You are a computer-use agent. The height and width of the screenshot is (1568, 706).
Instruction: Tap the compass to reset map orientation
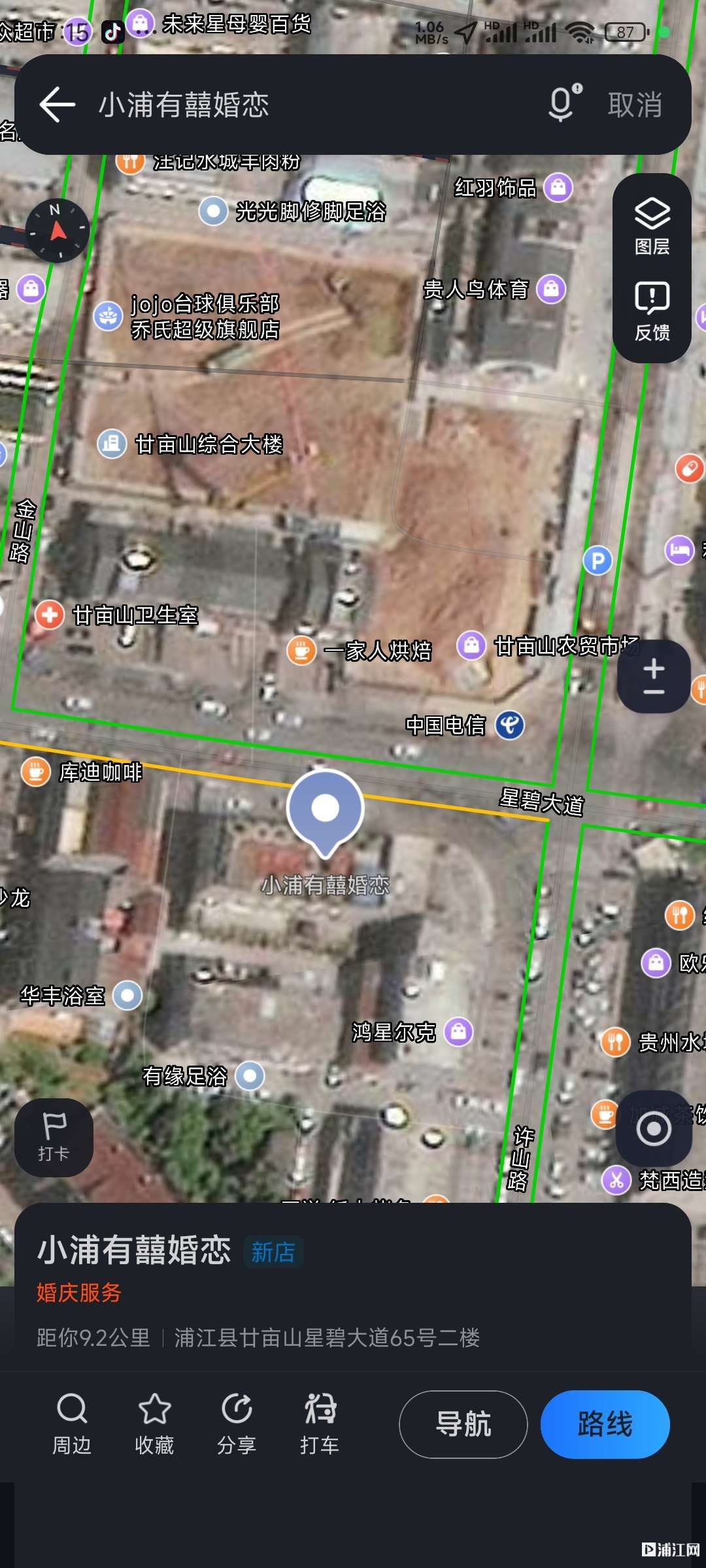pyautogui.click(x=58, y=230)
